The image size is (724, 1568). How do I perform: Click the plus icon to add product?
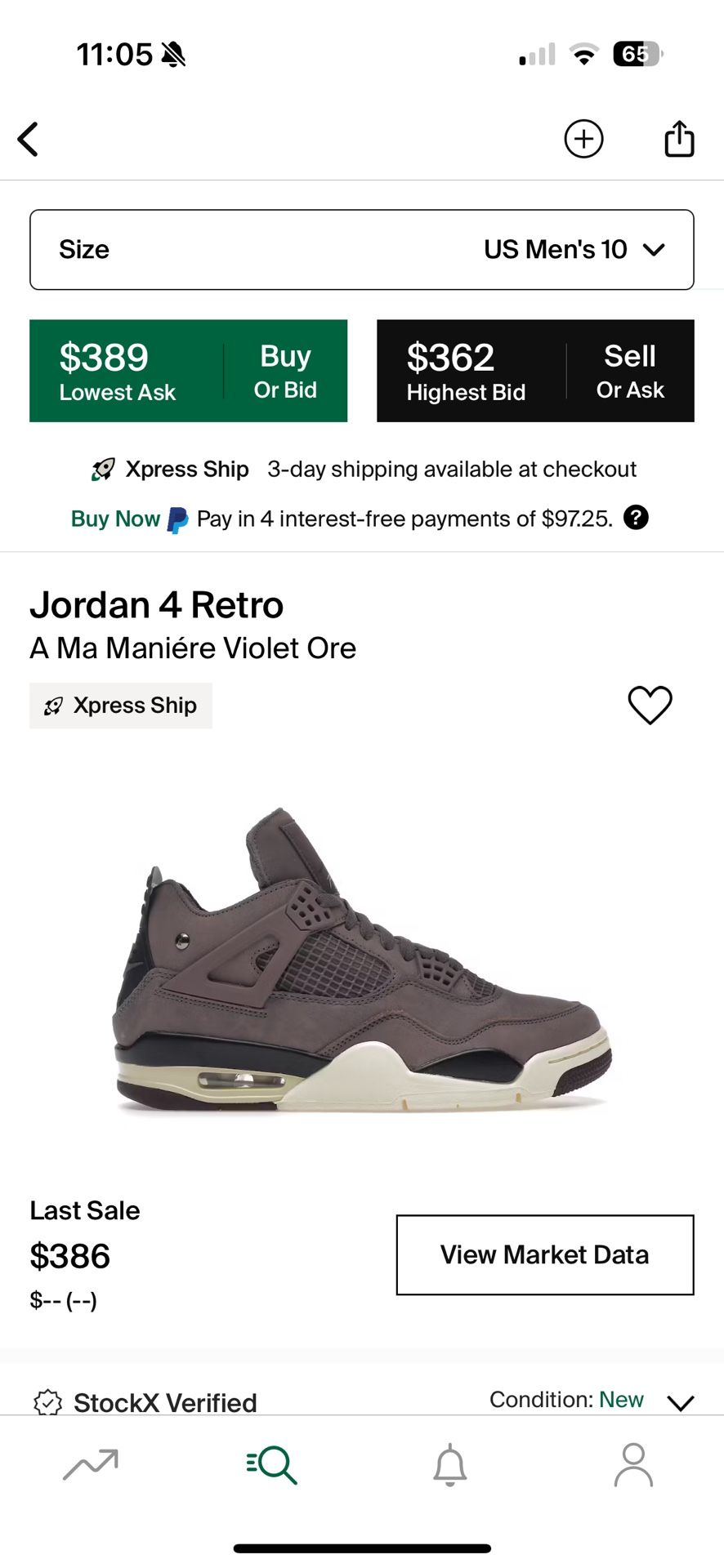click(x=583, y=139)
